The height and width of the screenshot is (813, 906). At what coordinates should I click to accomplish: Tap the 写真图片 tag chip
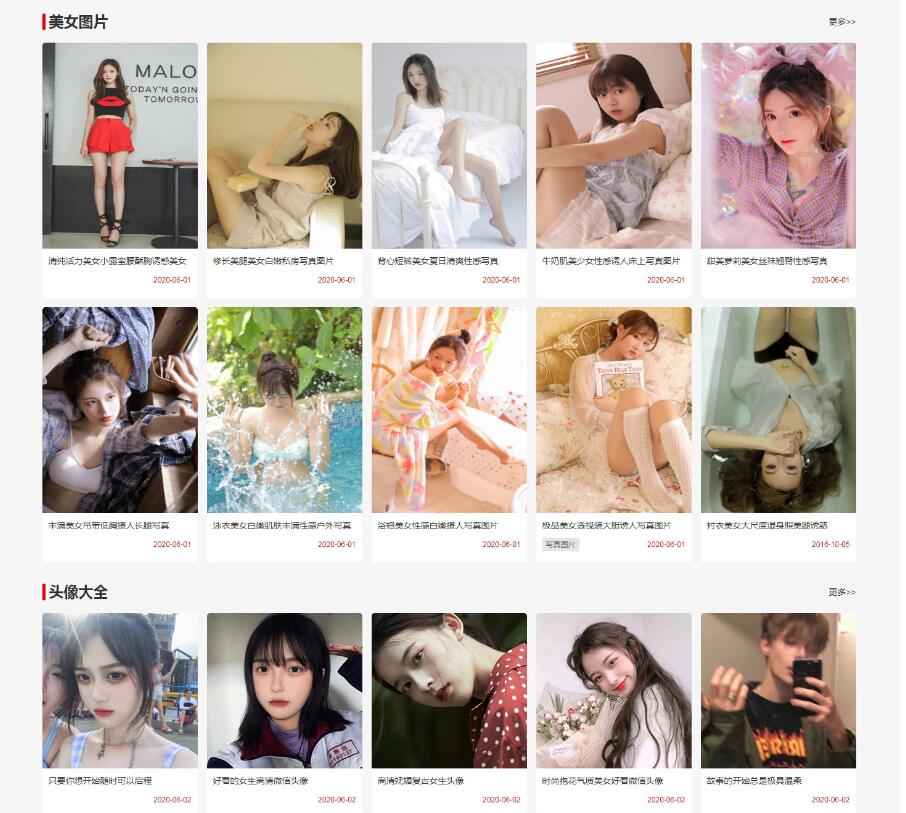560,545
